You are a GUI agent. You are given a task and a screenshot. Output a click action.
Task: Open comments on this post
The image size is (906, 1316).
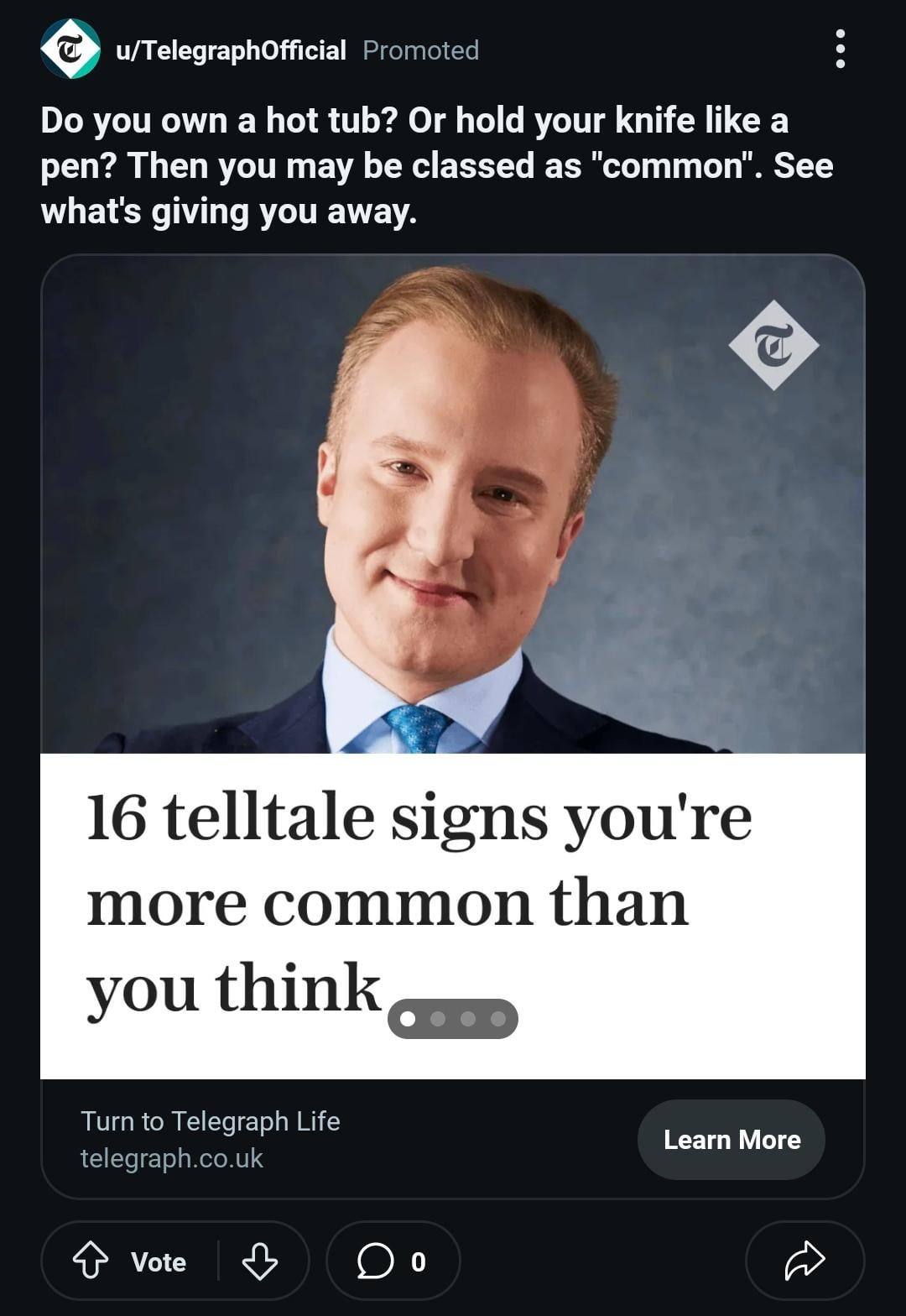tap(392, 1261)
